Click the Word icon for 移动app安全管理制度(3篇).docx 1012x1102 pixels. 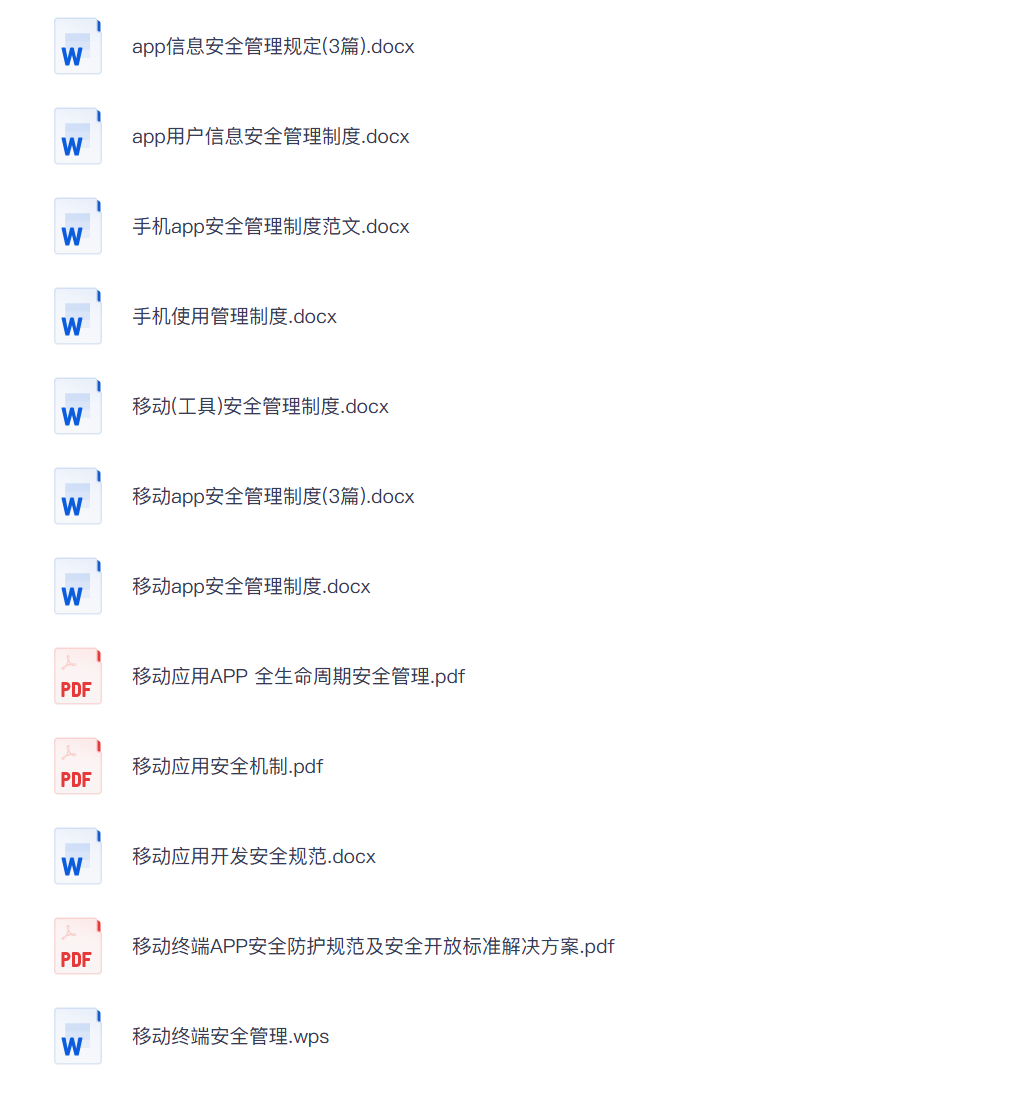tap(77, 495)
